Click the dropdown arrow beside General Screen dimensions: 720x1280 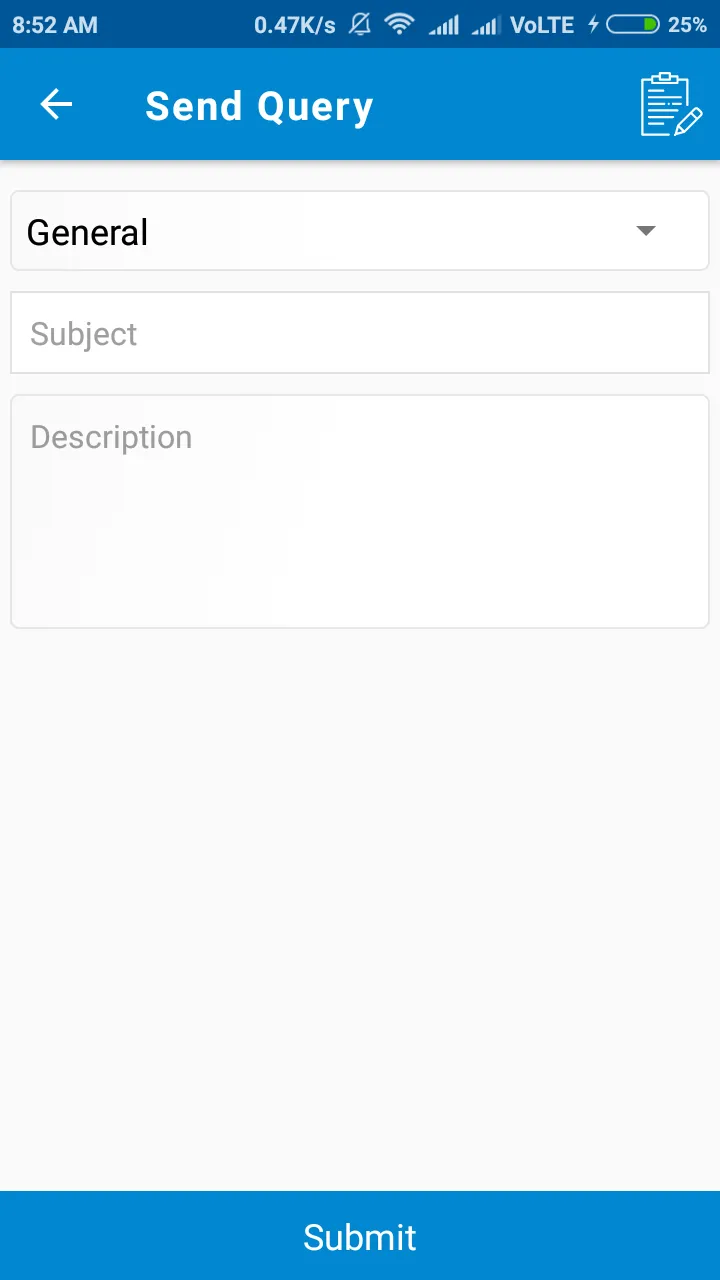tap(646, 230)
